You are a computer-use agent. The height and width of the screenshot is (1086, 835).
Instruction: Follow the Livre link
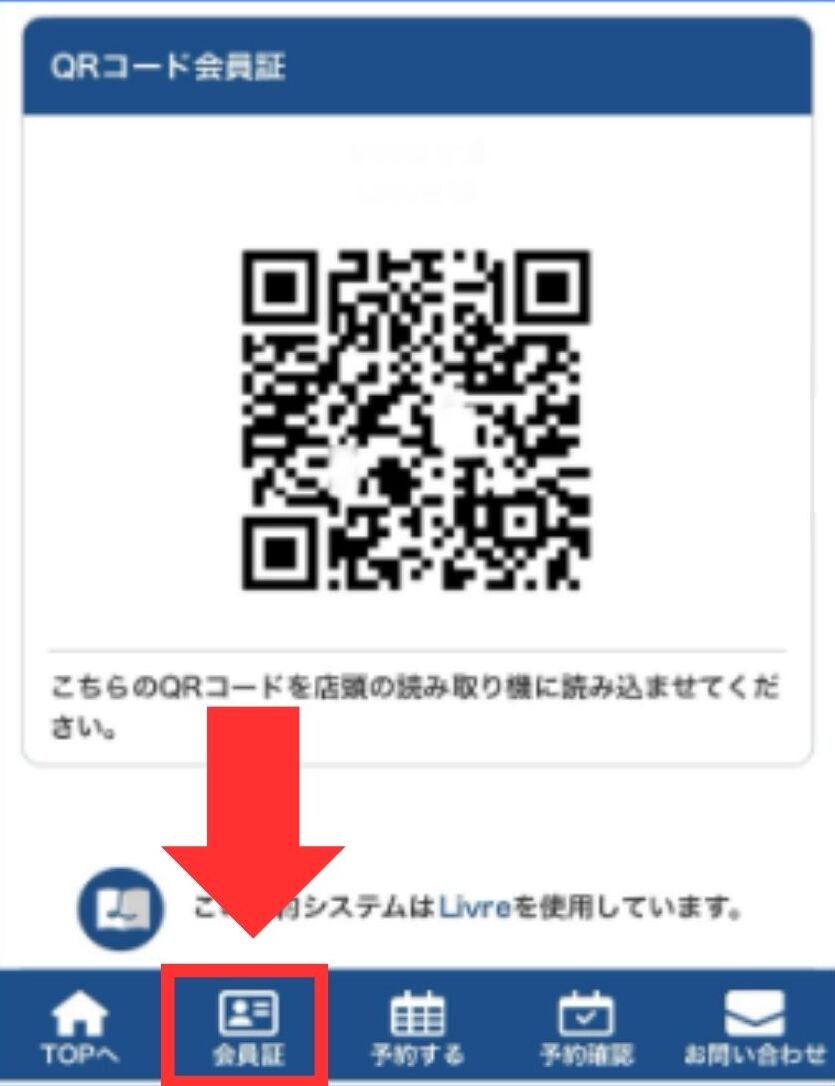coord(475,908)
